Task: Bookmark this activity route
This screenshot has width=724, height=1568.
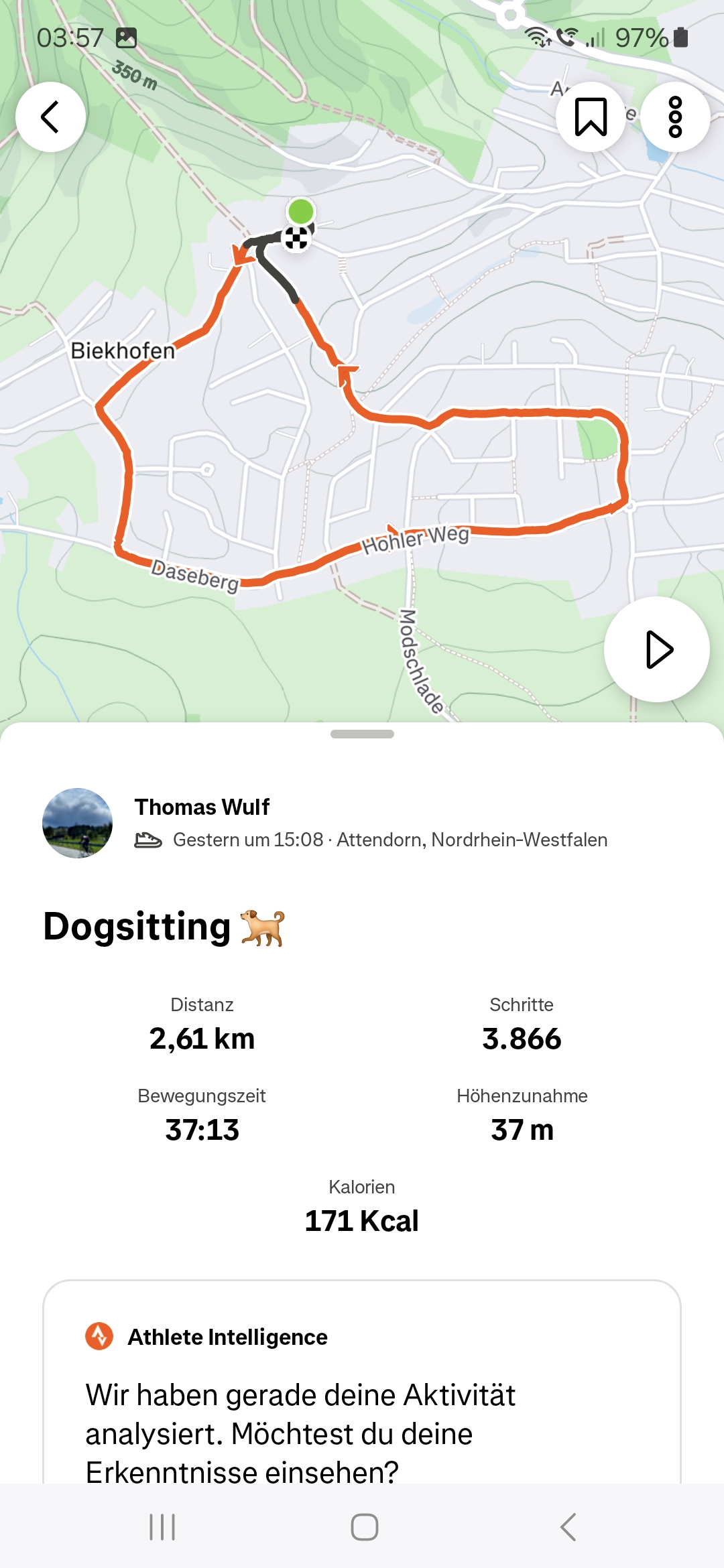Action: 591,117
